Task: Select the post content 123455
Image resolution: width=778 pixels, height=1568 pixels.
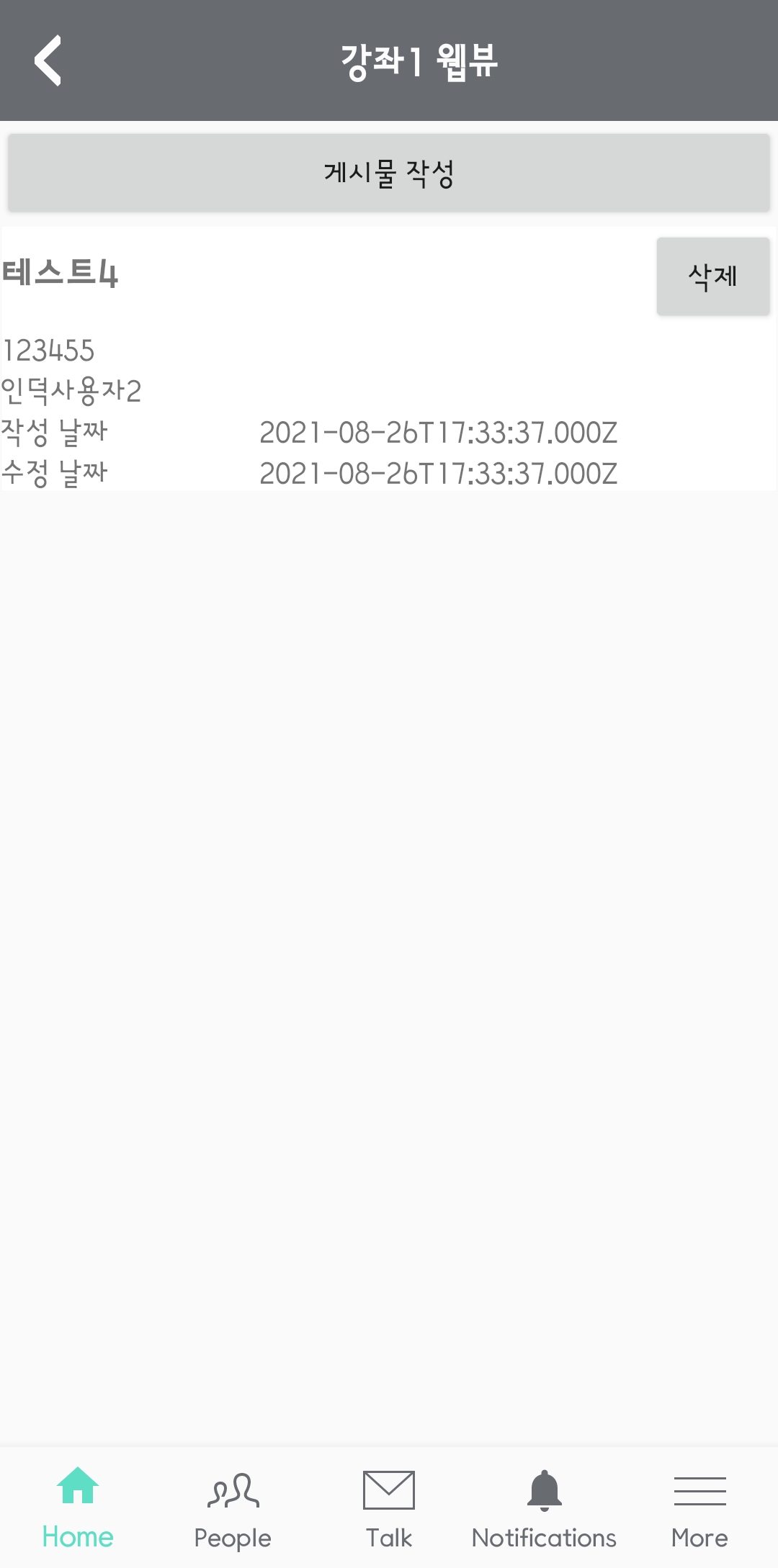Action: click(46, 351)
